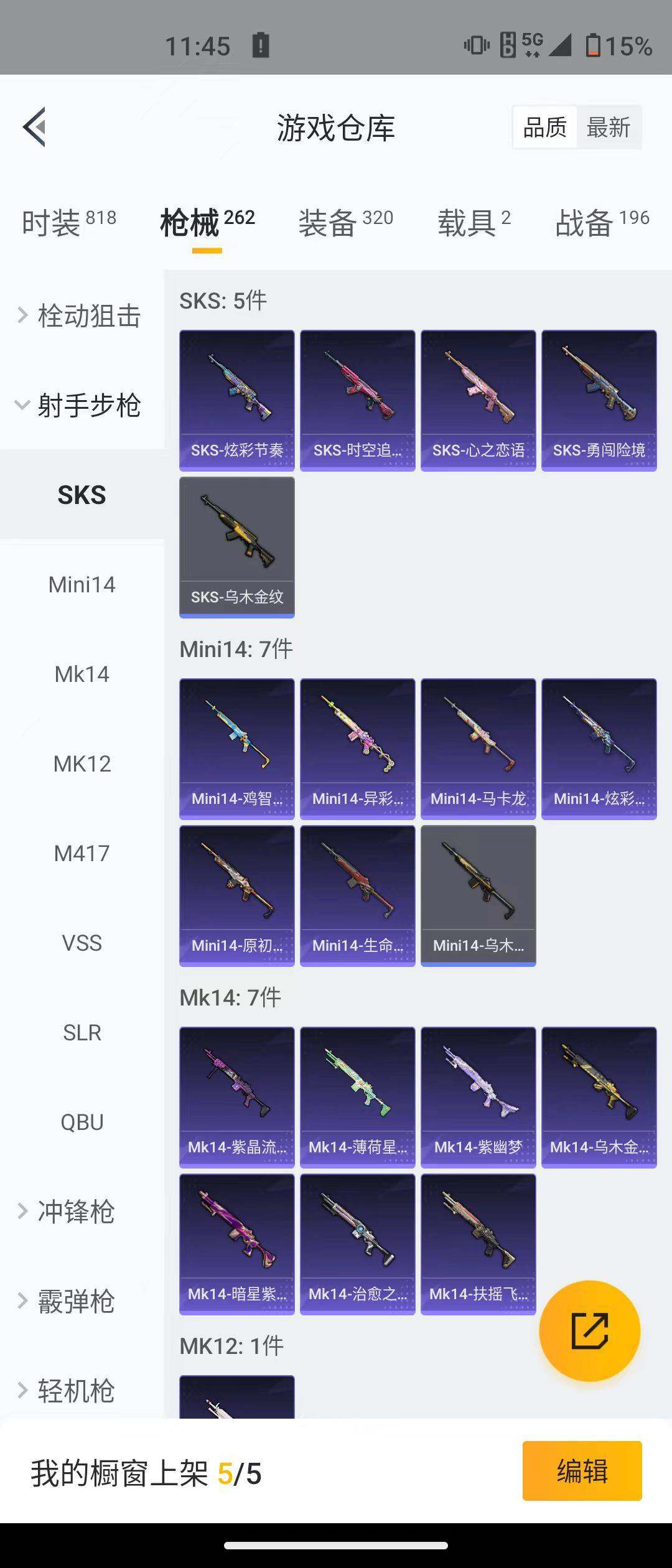The width and height of the screenshot is (672, 1568).
Task: Go back using the top-left arrow
Action: 35,127
